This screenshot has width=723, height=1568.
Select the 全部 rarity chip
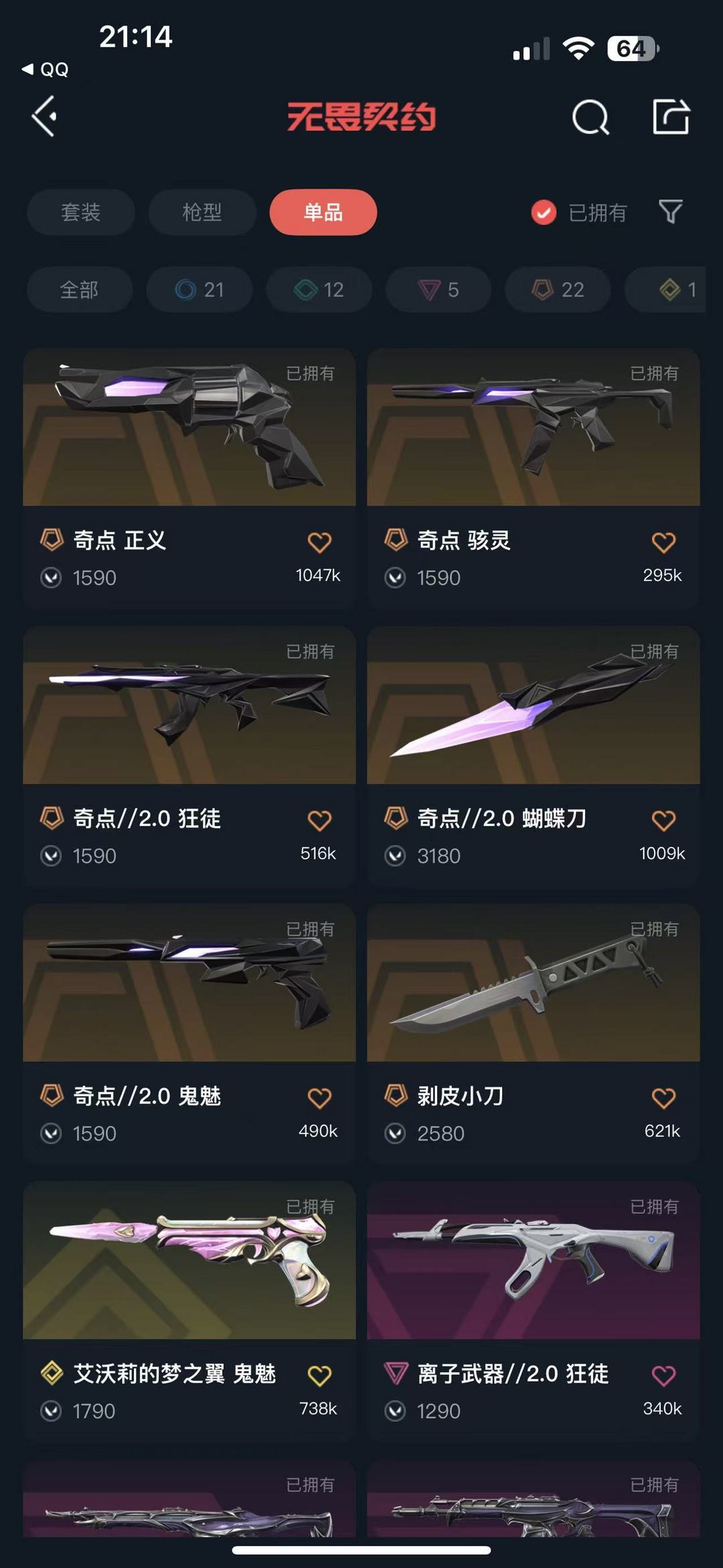point(80,289)
